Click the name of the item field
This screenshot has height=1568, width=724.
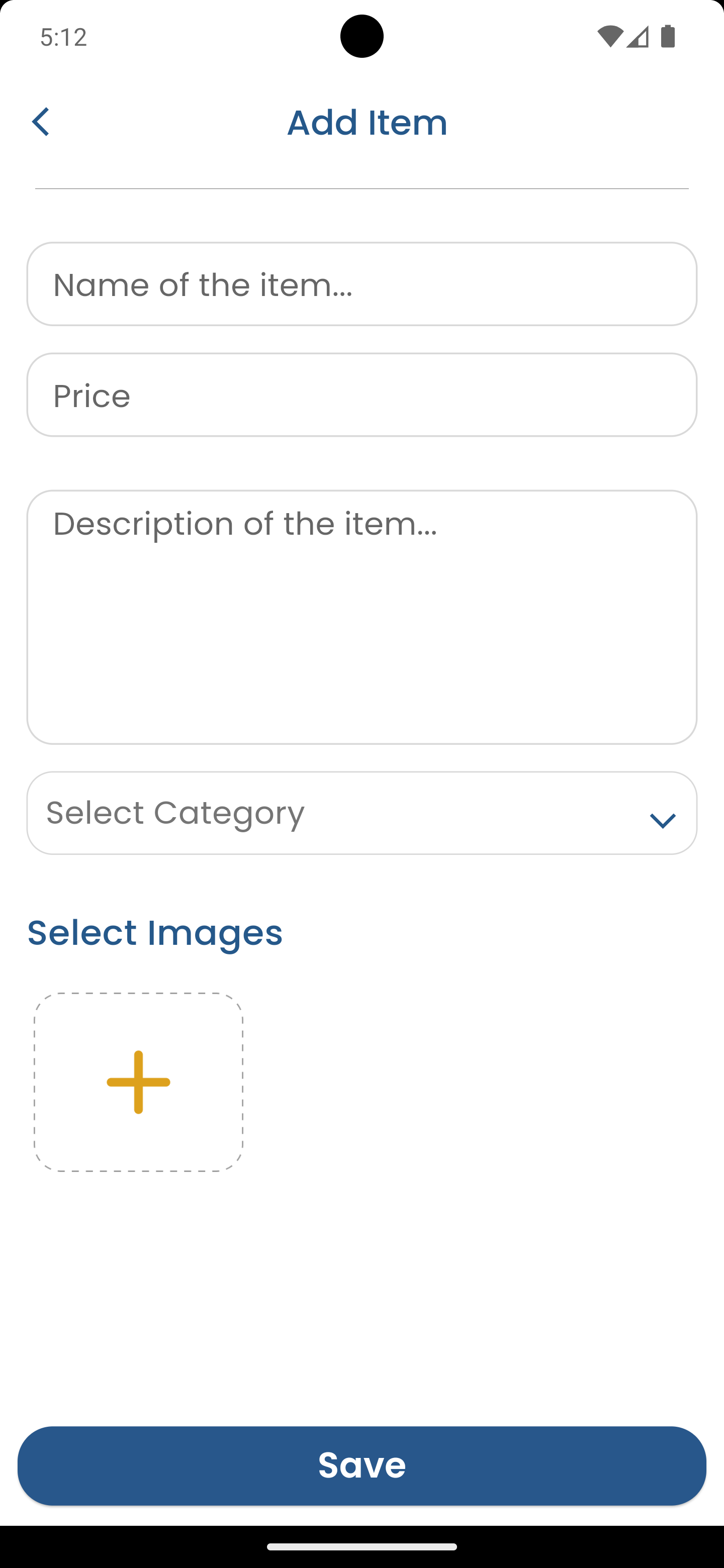point(361,283)
